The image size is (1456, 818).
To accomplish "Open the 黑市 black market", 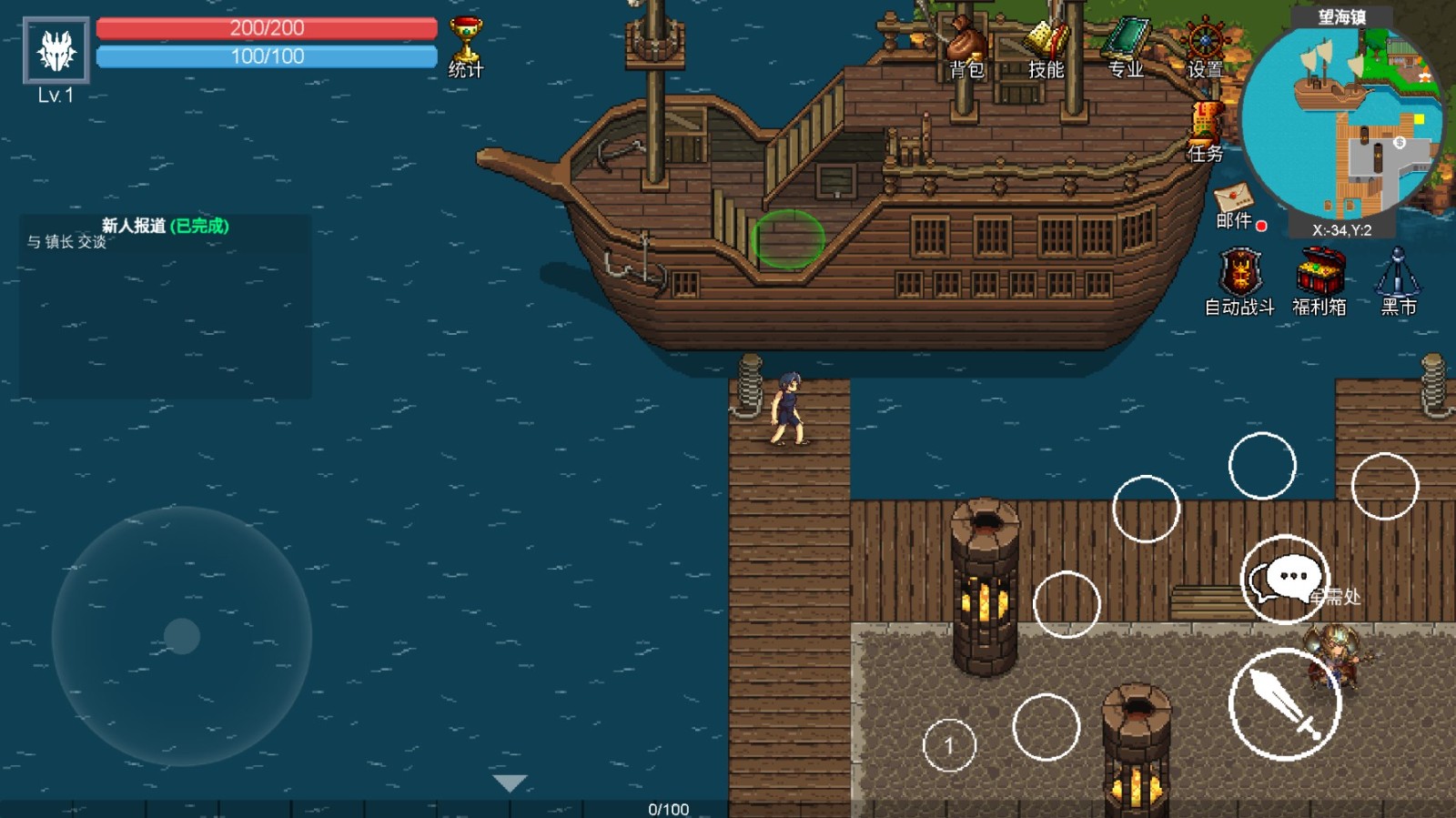I will click(x=1399, y=280).
